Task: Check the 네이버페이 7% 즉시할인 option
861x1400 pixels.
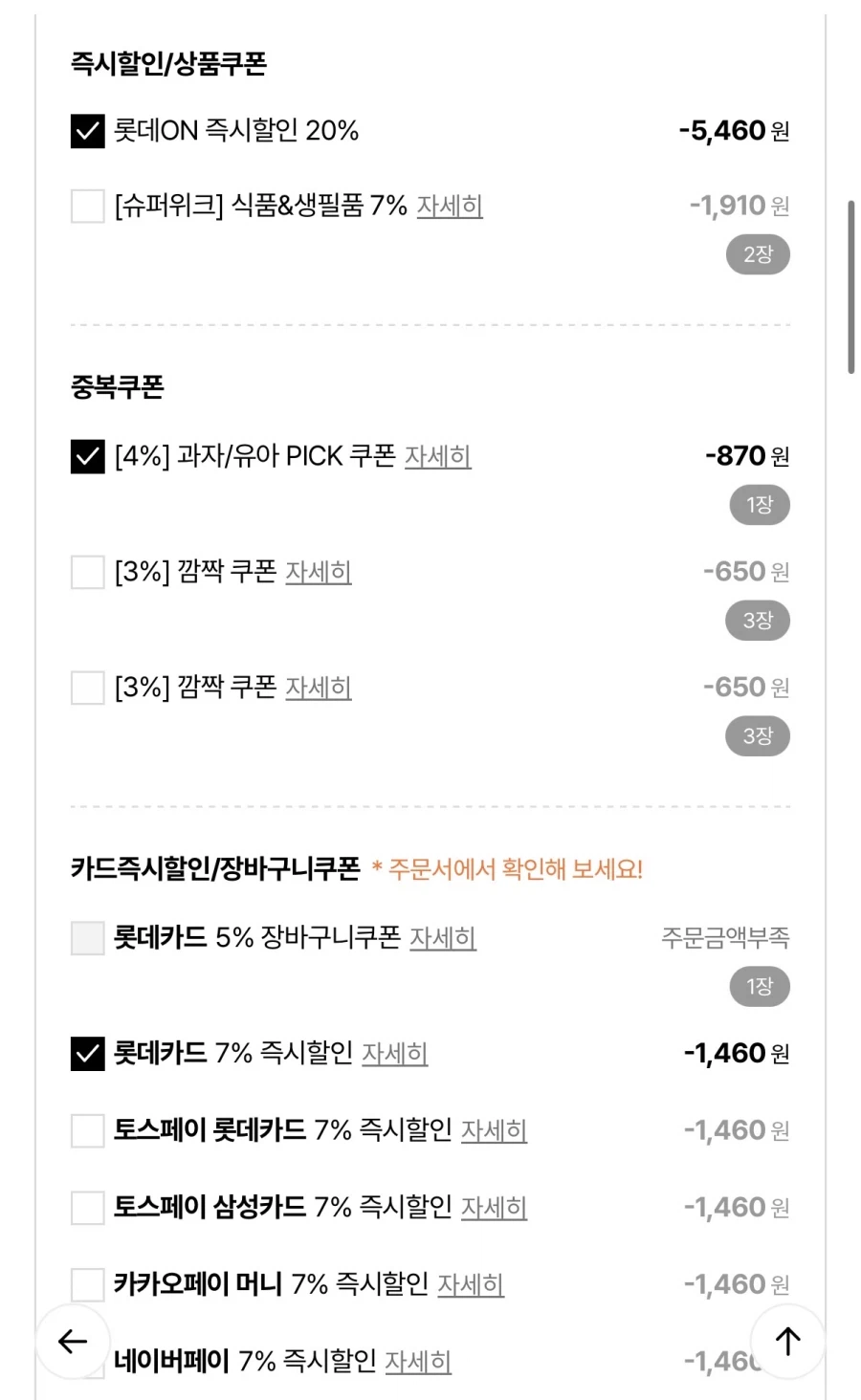Action: pos(87,1359)
